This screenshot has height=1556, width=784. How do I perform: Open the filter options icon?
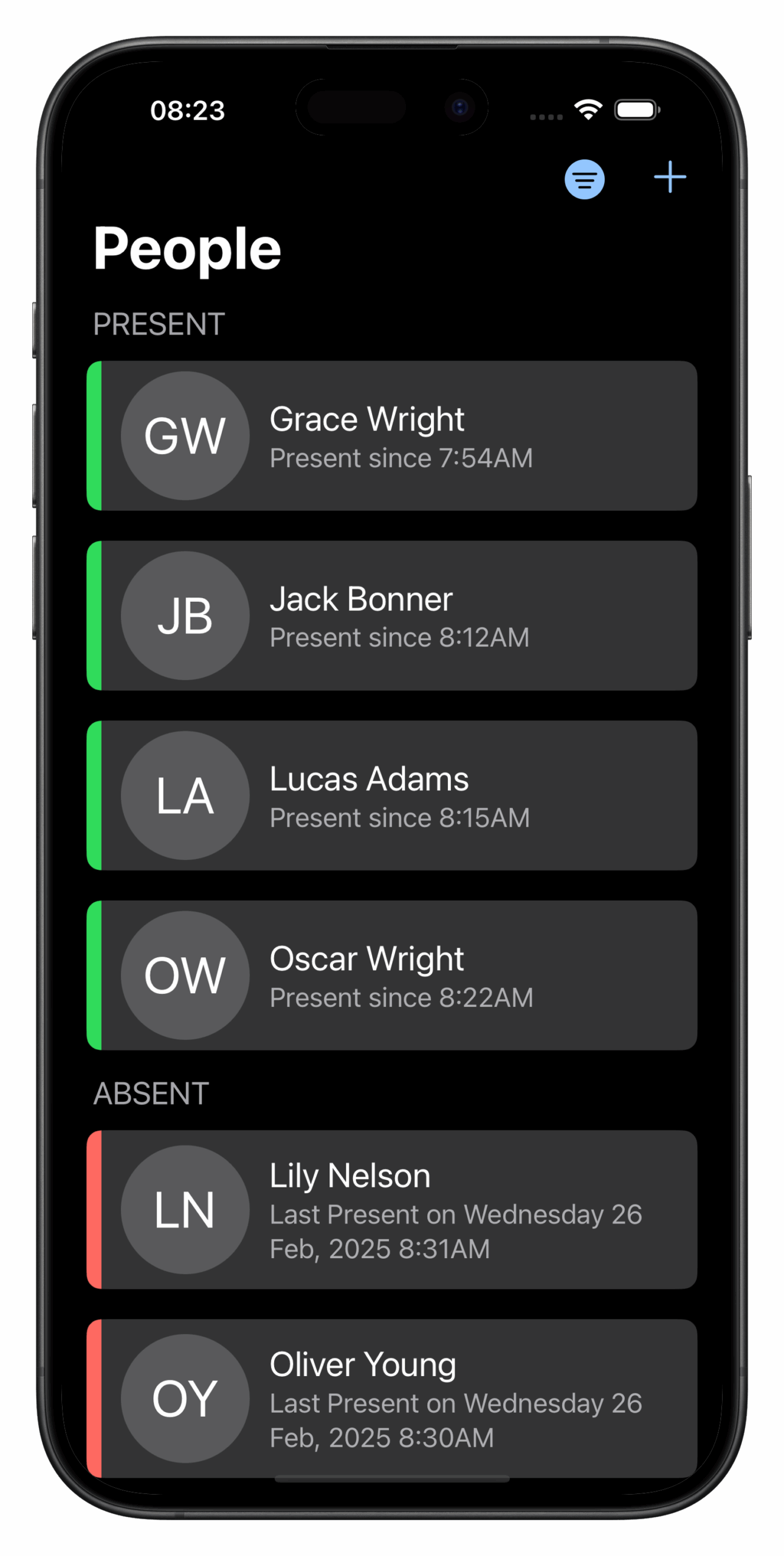pos(584,179)
